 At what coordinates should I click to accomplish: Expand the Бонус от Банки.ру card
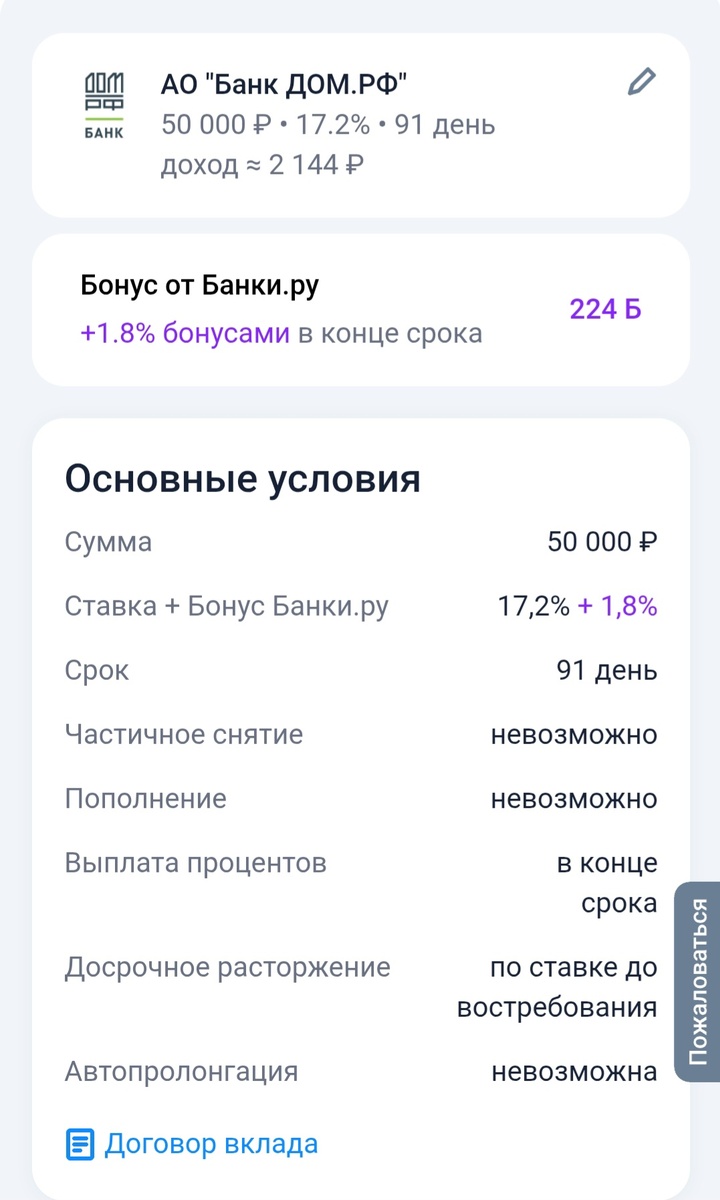point(360,310)
